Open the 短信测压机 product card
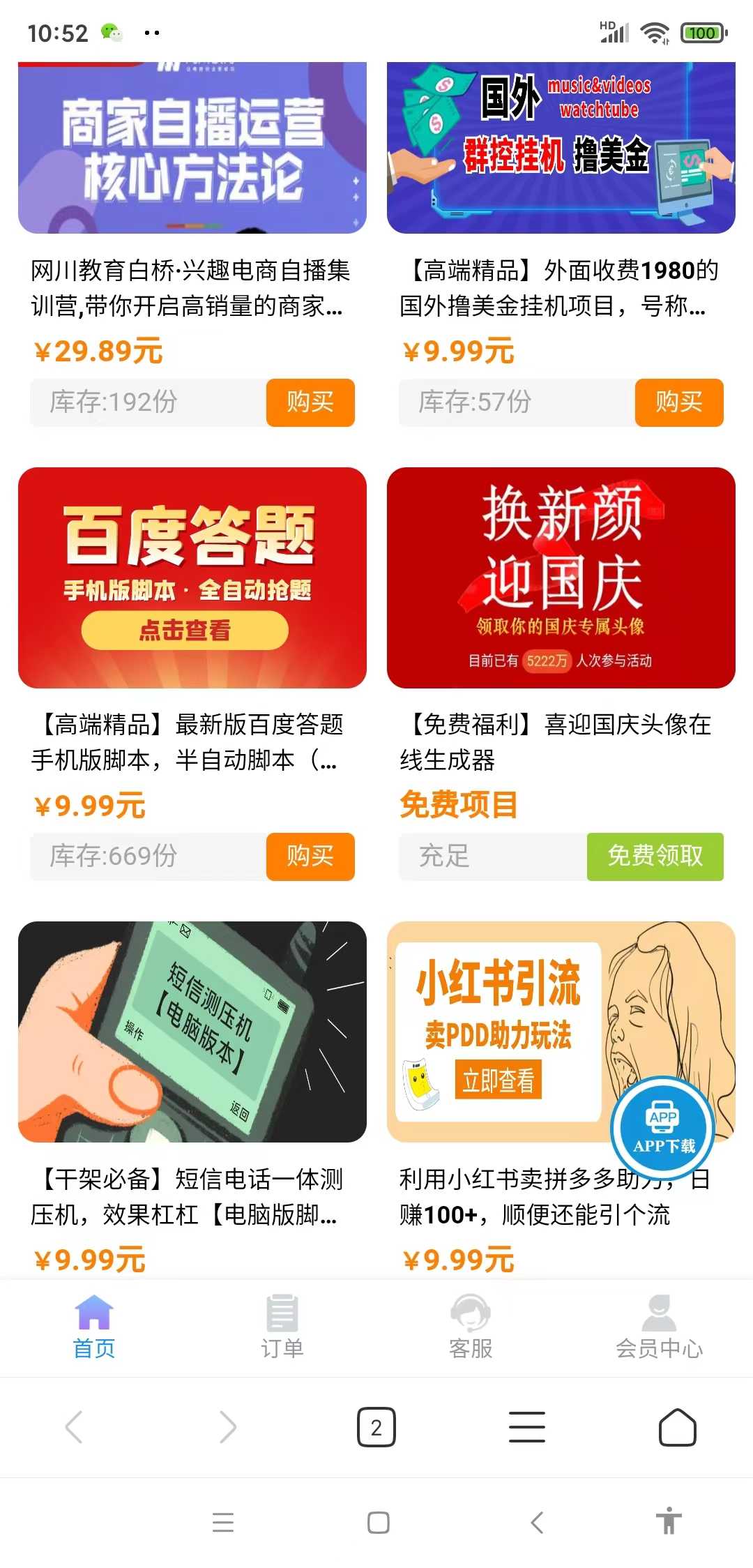The width and height of the screenshot is (753, 1568). 192,1031
